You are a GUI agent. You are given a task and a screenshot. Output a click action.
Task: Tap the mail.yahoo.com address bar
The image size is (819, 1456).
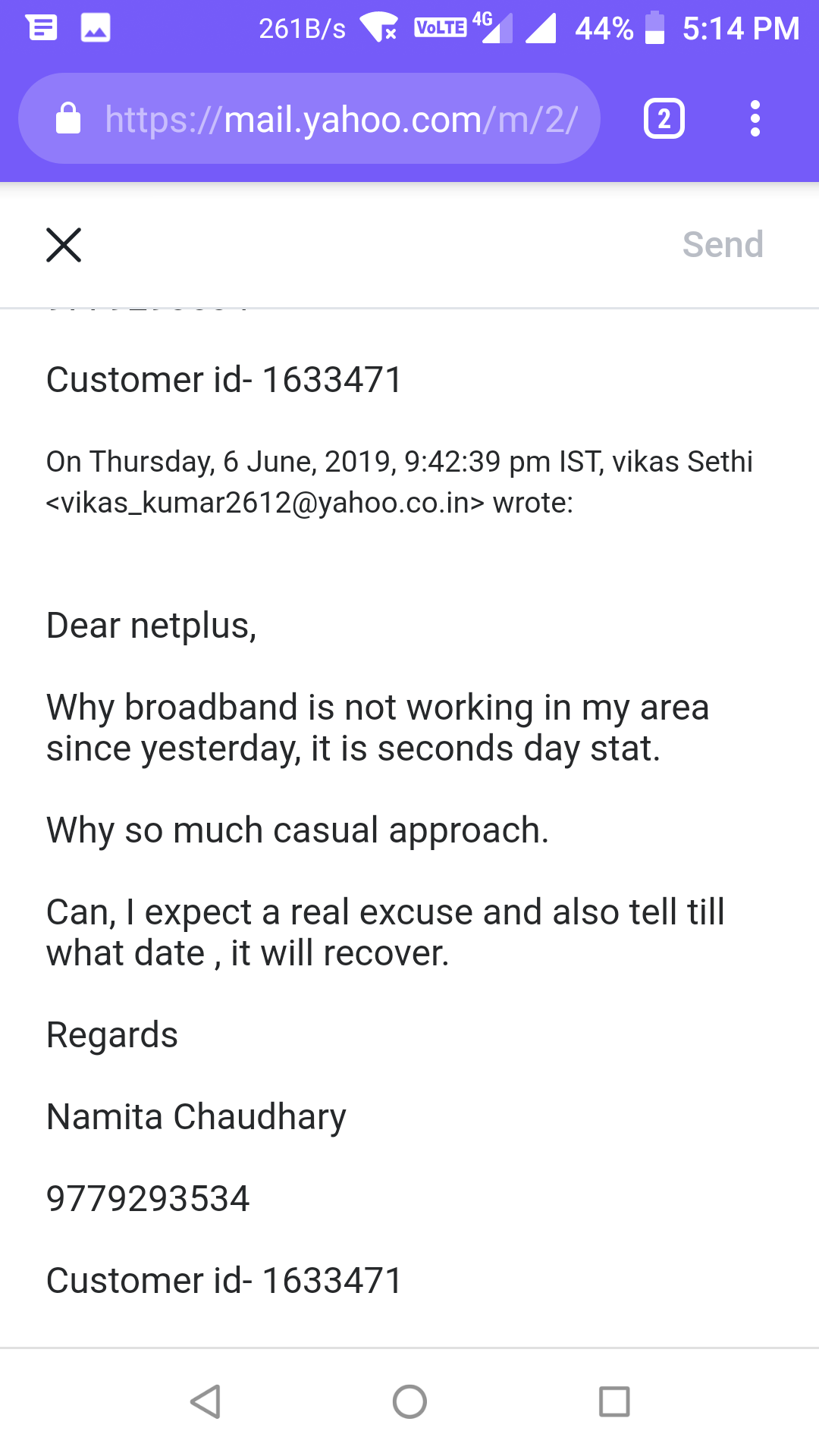tap(340, 119)
